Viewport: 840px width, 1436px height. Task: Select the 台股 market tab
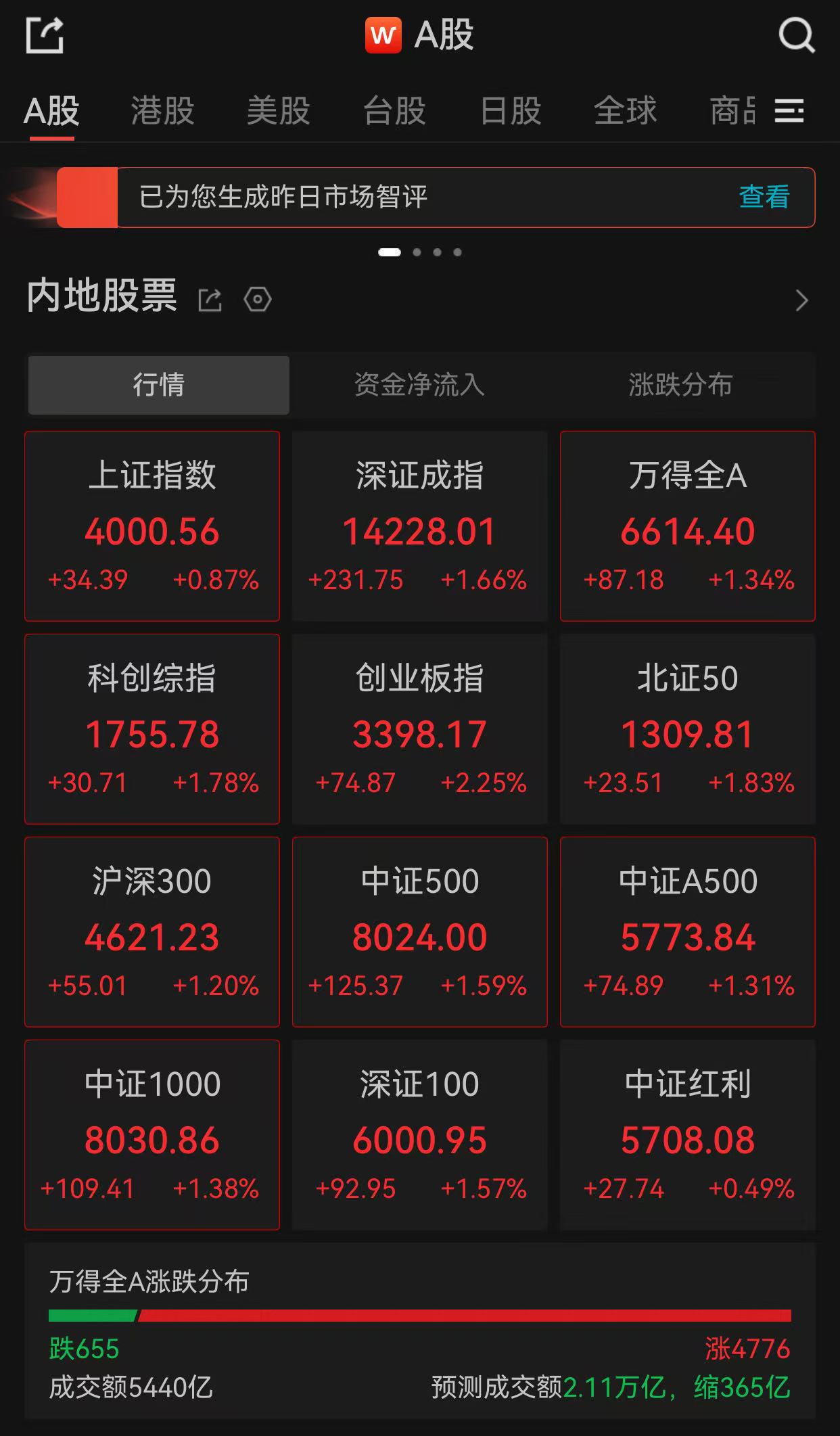[394, 111]
